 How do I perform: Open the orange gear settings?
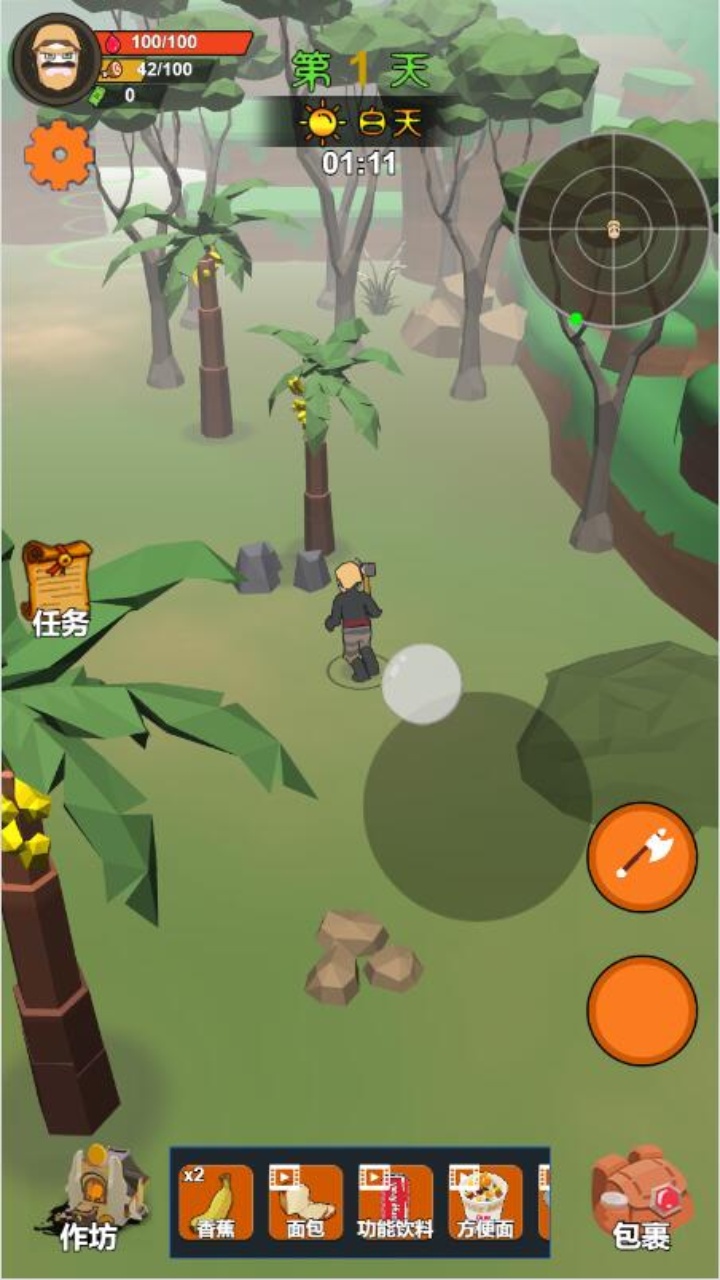coord(59,155)
